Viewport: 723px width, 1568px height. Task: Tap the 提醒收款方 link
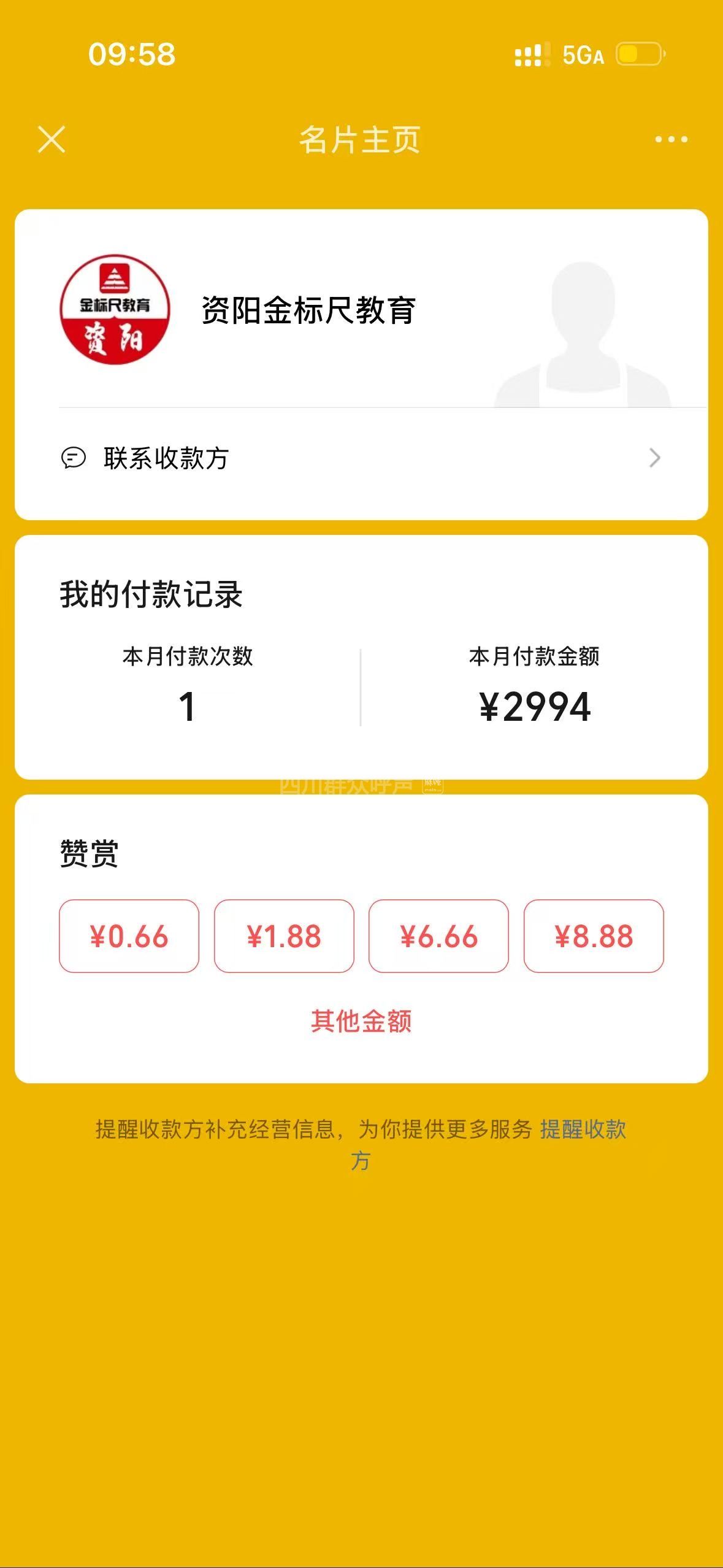pyautogui.click(x=583, y=1129)
